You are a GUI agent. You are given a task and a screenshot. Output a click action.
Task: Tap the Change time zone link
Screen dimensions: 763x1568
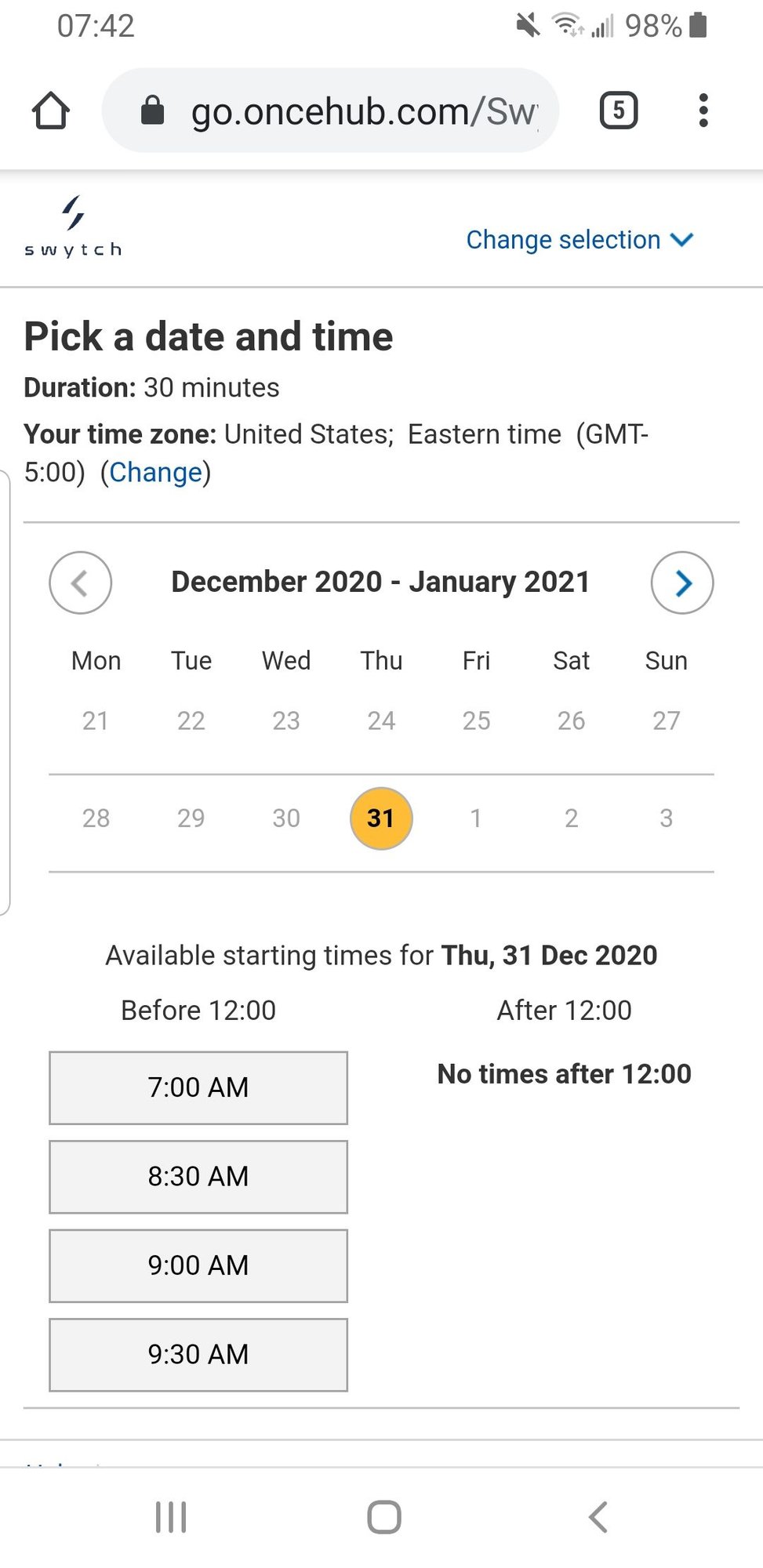click(x=155, y=473)
